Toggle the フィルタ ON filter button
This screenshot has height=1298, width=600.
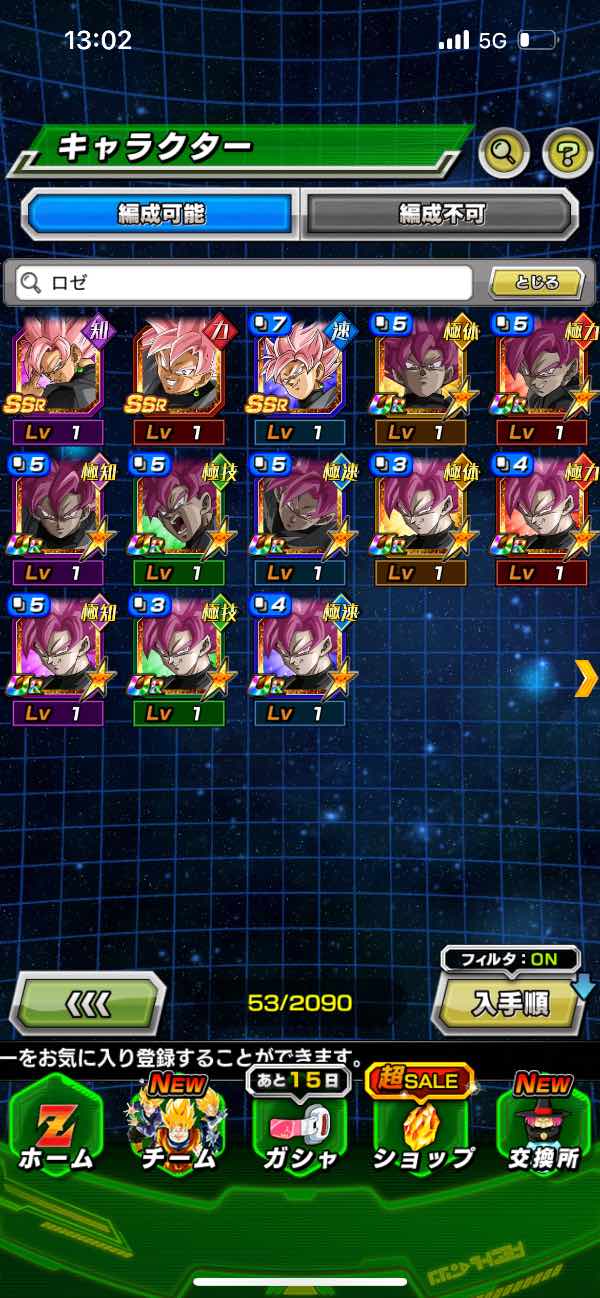[x=511, y=959]
